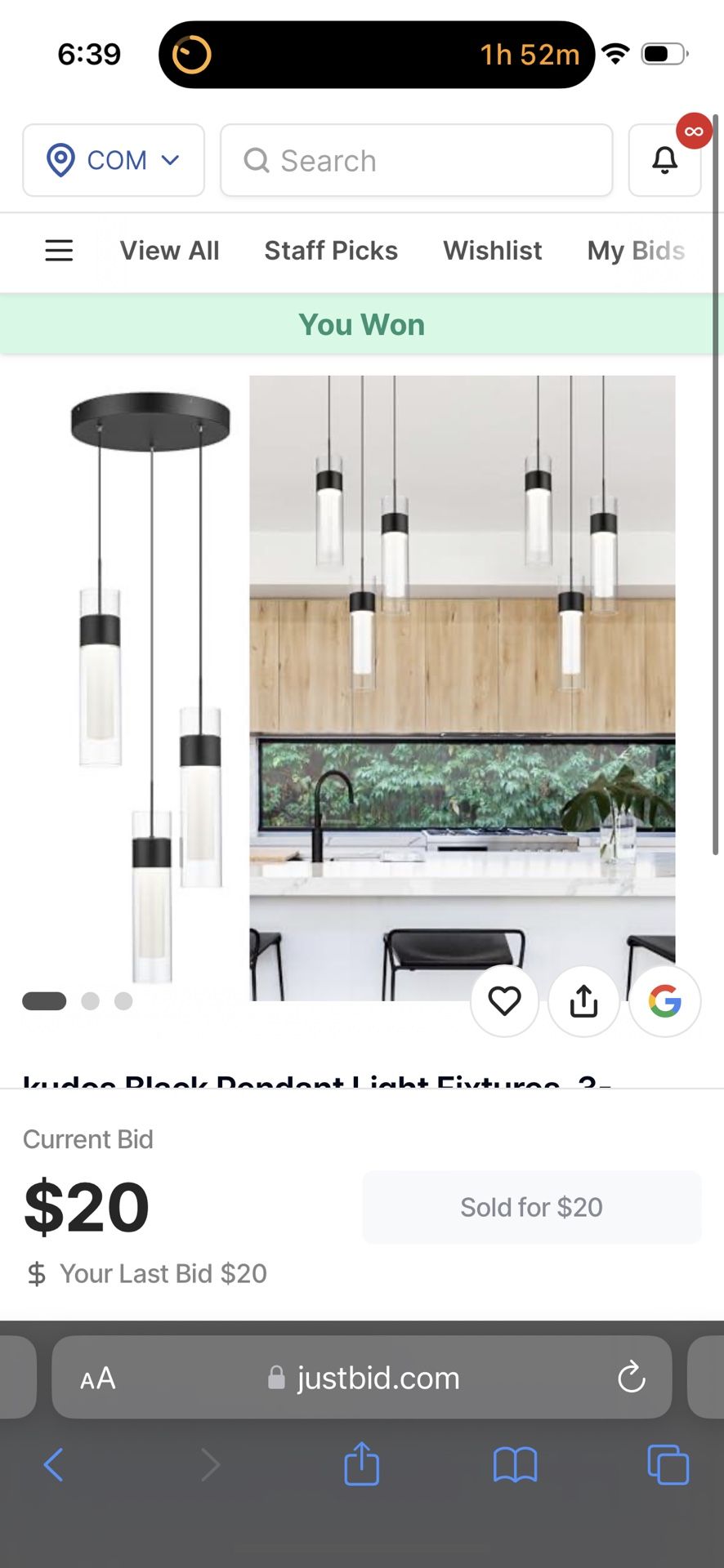Open the COM location dropdown
The height and width of the screenshot is (1568, 724).
(x=114, y=160)
